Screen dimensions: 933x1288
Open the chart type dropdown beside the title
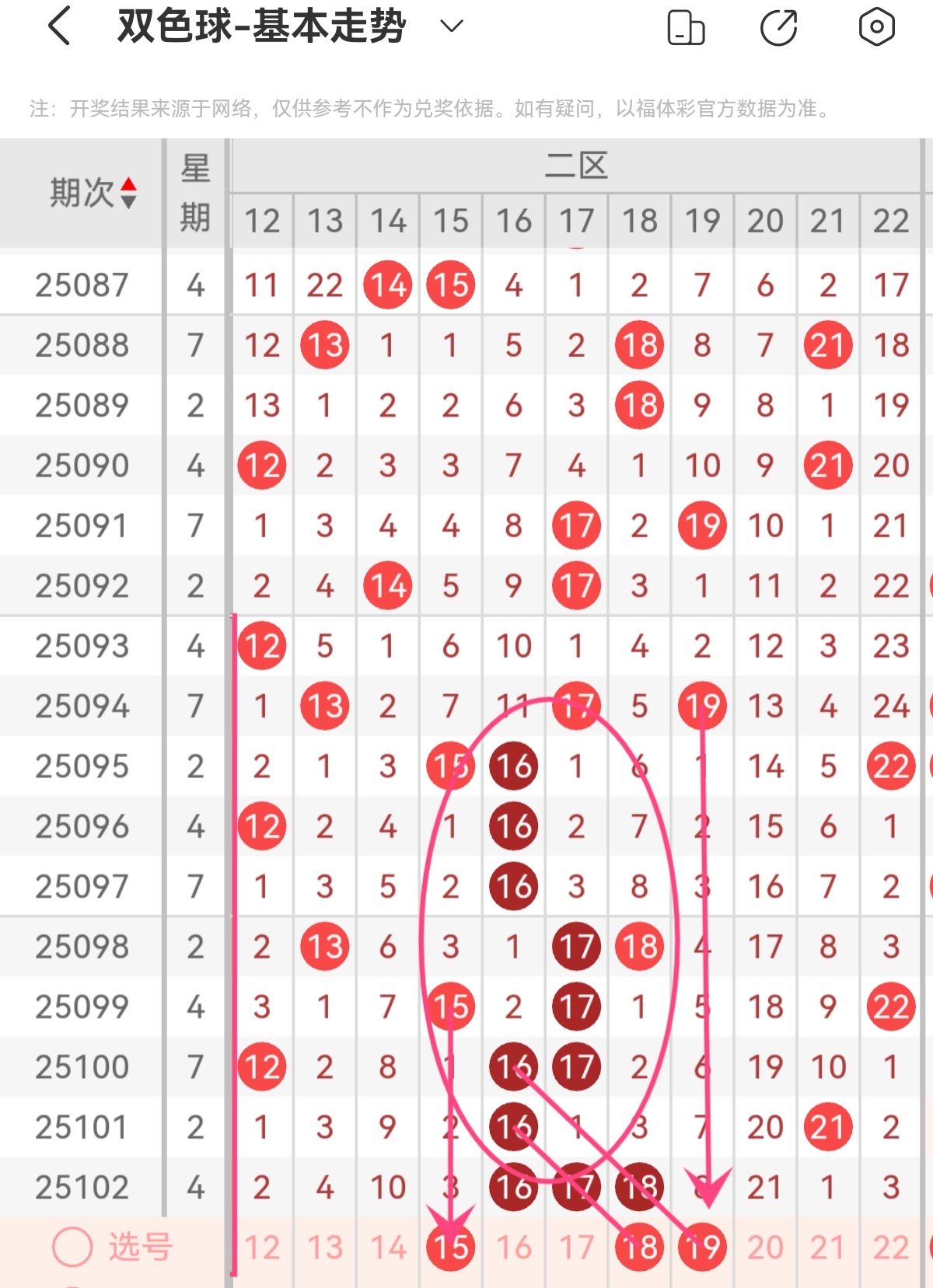click(x=449, y=26)
